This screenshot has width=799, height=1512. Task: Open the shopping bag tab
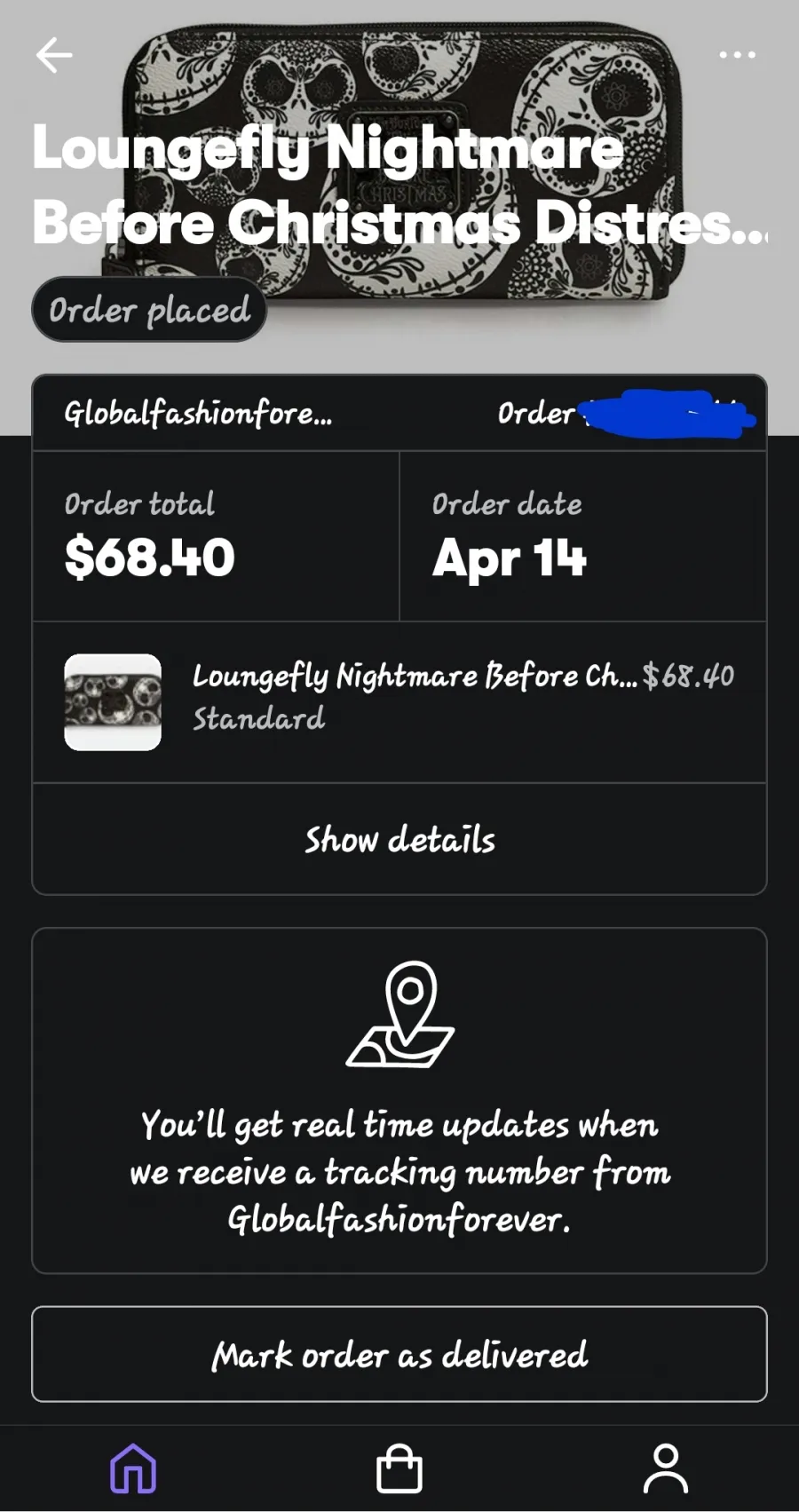399,1468
